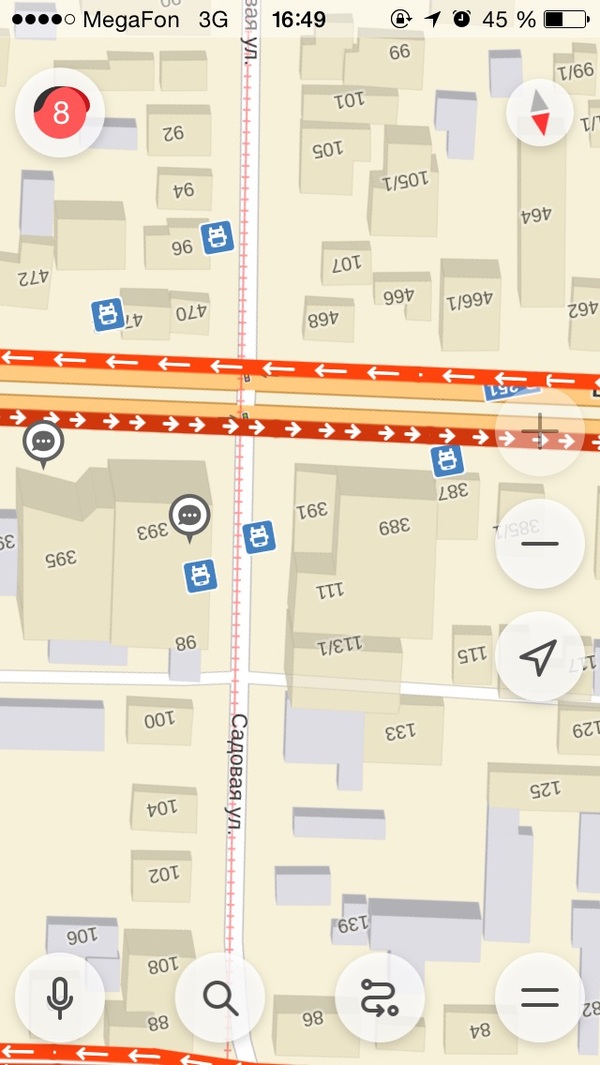Start voice search with the microphone
The height and width of the screenshot is (1065, 600).
point(60,997)
